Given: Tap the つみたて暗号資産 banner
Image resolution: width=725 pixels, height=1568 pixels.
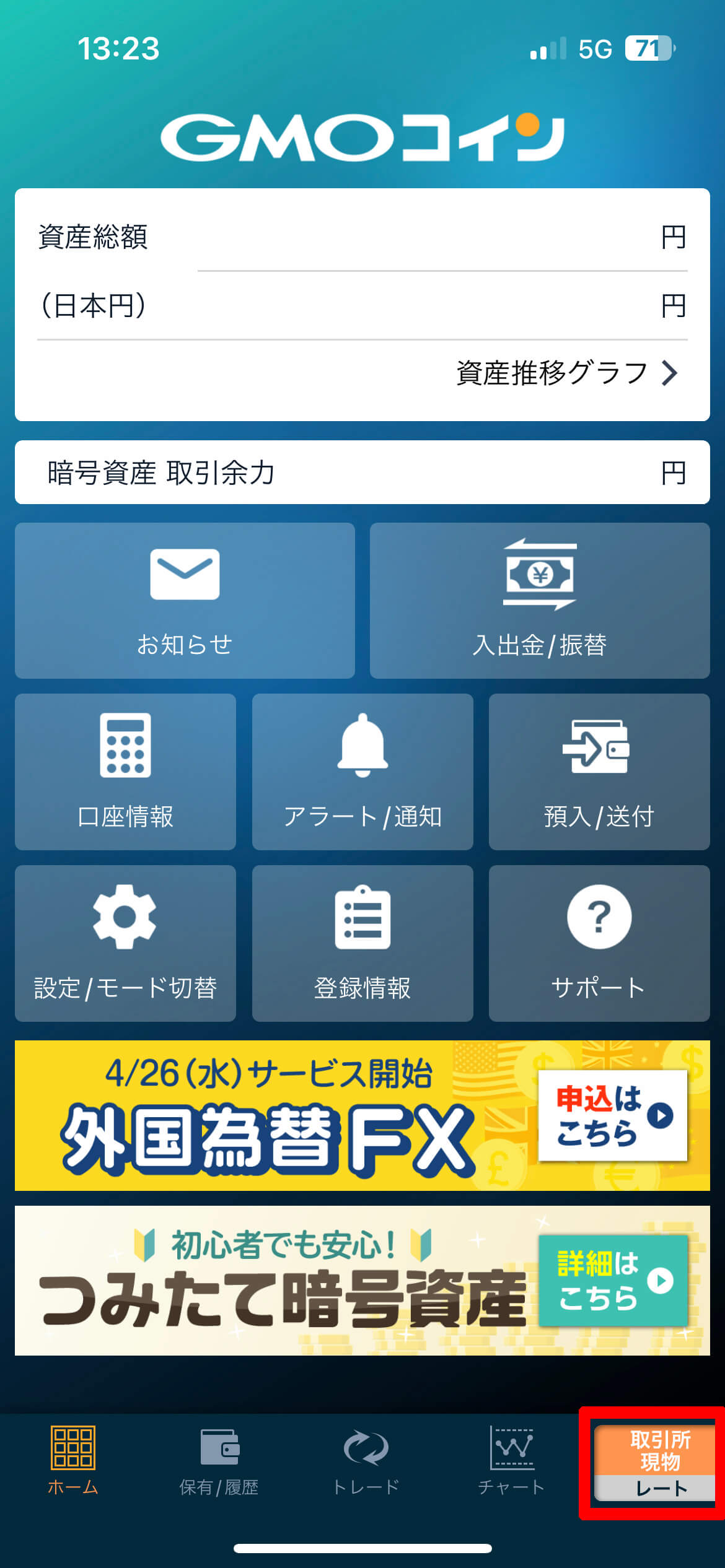Looking at the screenshot, I should (x=362, y=1280).
